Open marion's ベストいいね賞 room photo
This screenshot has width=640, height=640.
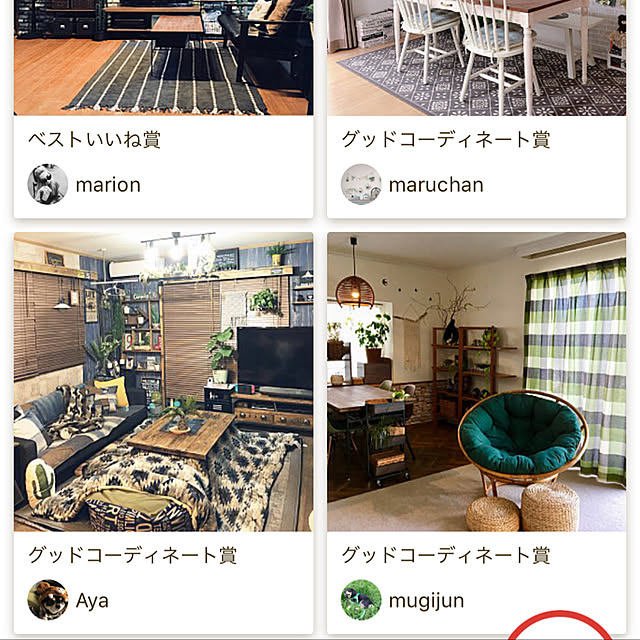point(163,58)
